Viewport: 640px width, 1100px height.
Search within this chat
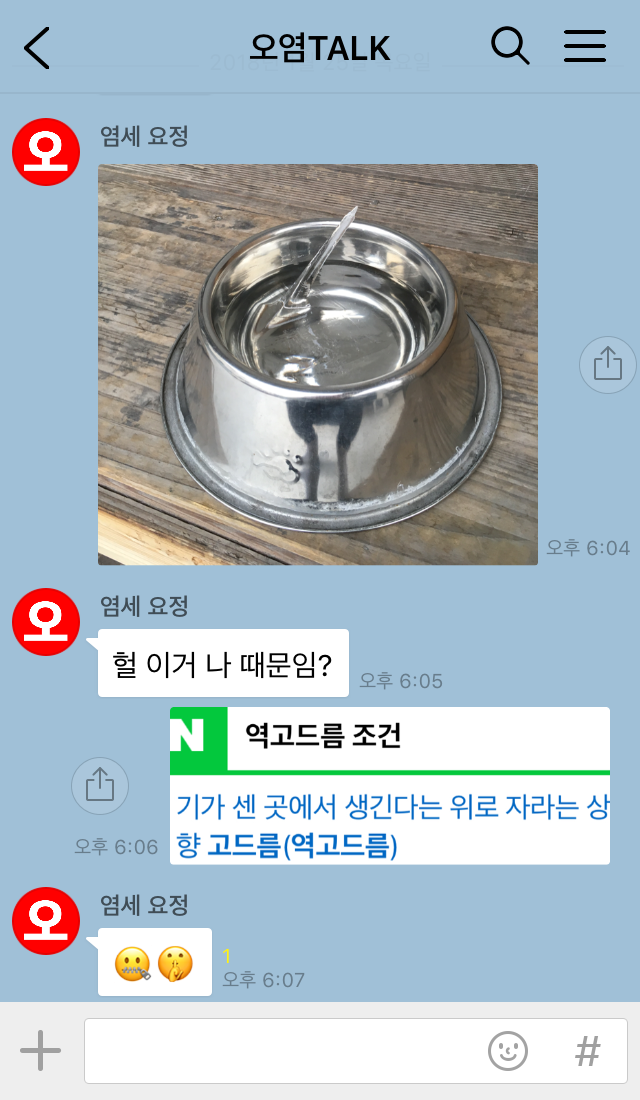[x=510, y=46]
